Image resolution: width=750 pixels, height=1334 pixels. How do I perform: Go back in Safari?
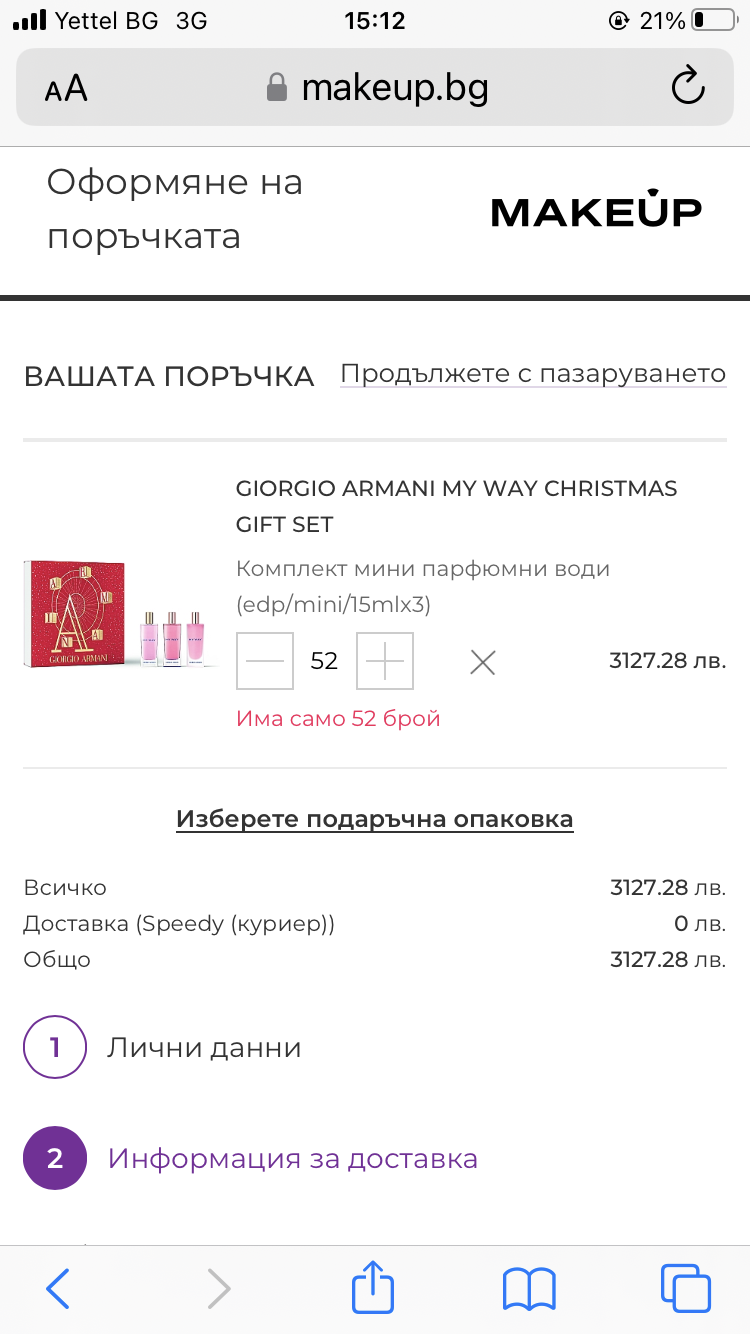point(58,1289)
